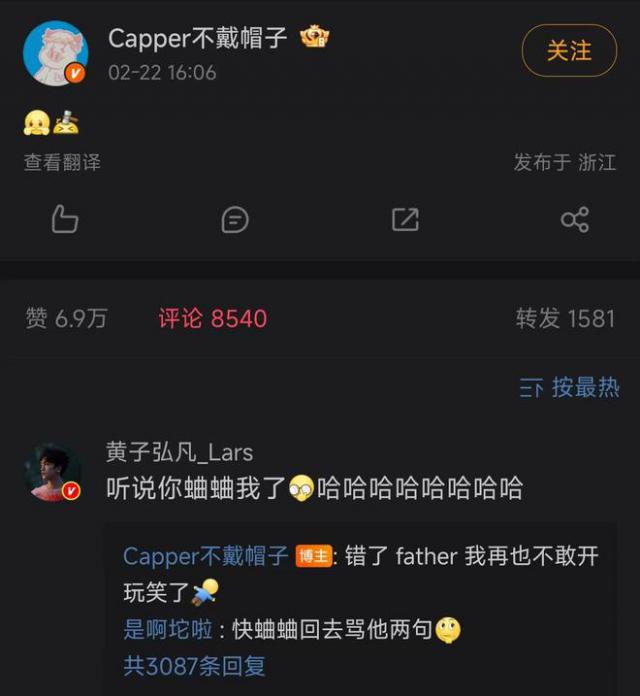Like the post with the thumbs-up icon
Viewport: 640px width, 696px height.
(65, 219)
